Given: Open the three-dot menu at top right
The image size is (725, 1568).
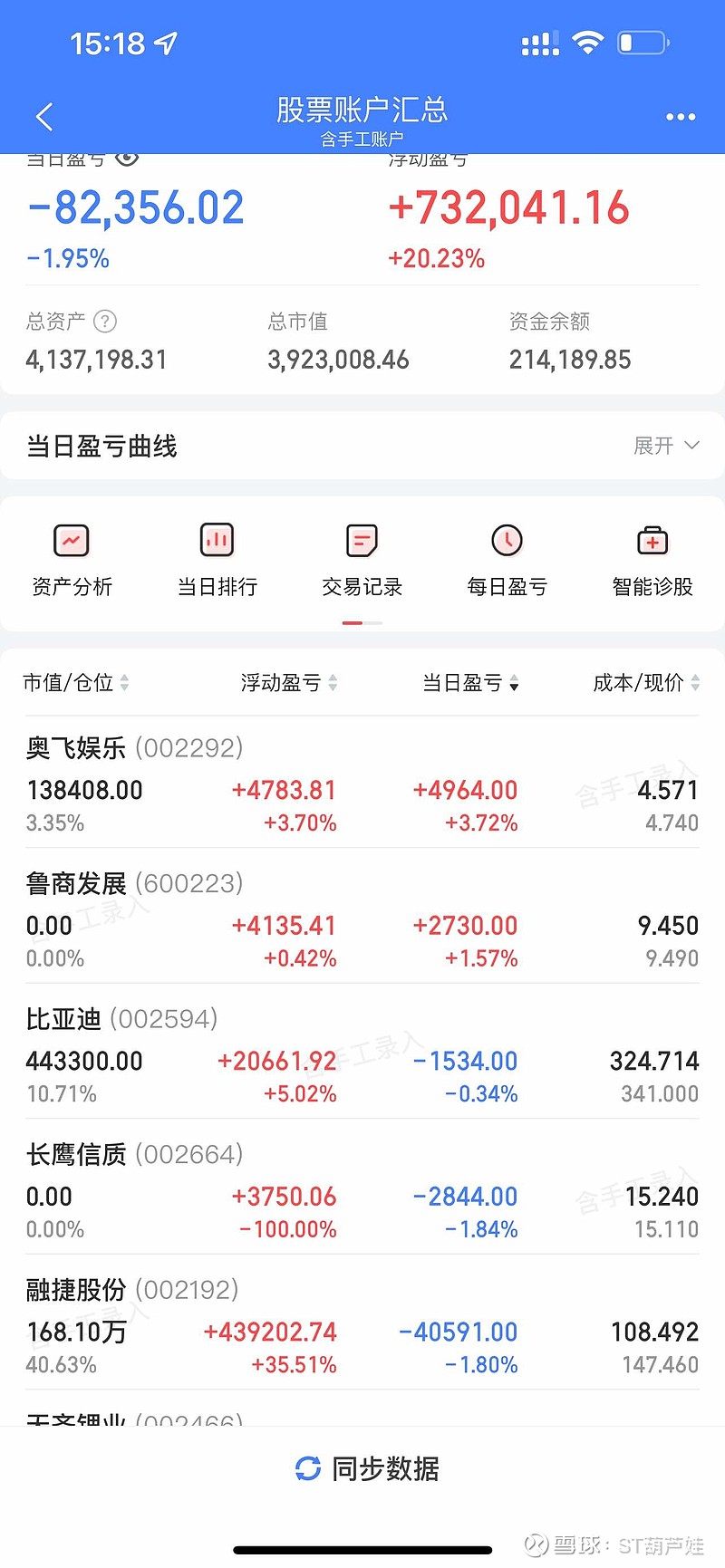Looking at the screenshot, I should (681, 116).
